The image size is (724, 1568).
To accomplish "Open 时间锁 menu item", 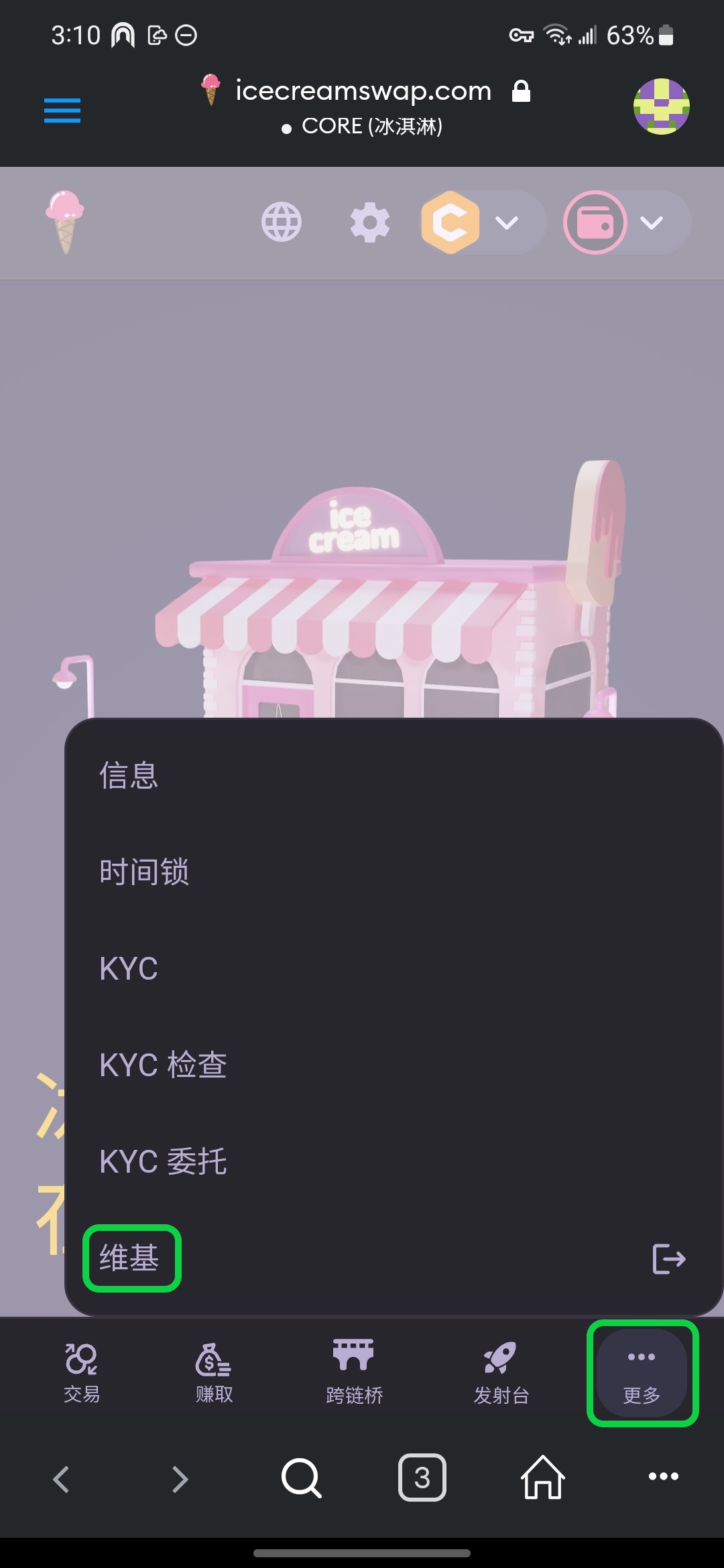I will click(144, 872).
